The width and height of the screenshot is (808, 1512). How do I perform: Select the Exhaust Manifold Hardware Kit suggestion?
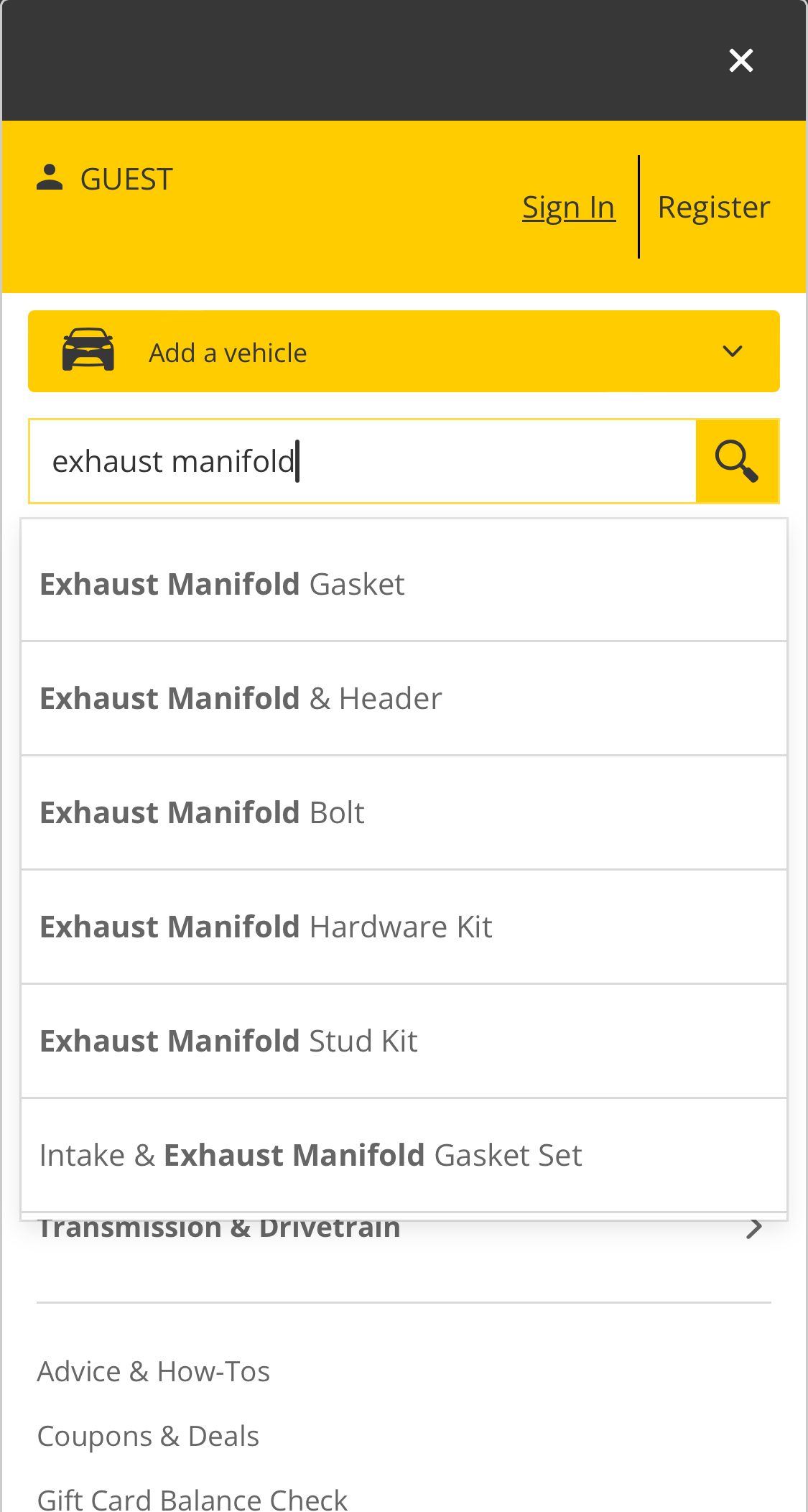(404, 926)
